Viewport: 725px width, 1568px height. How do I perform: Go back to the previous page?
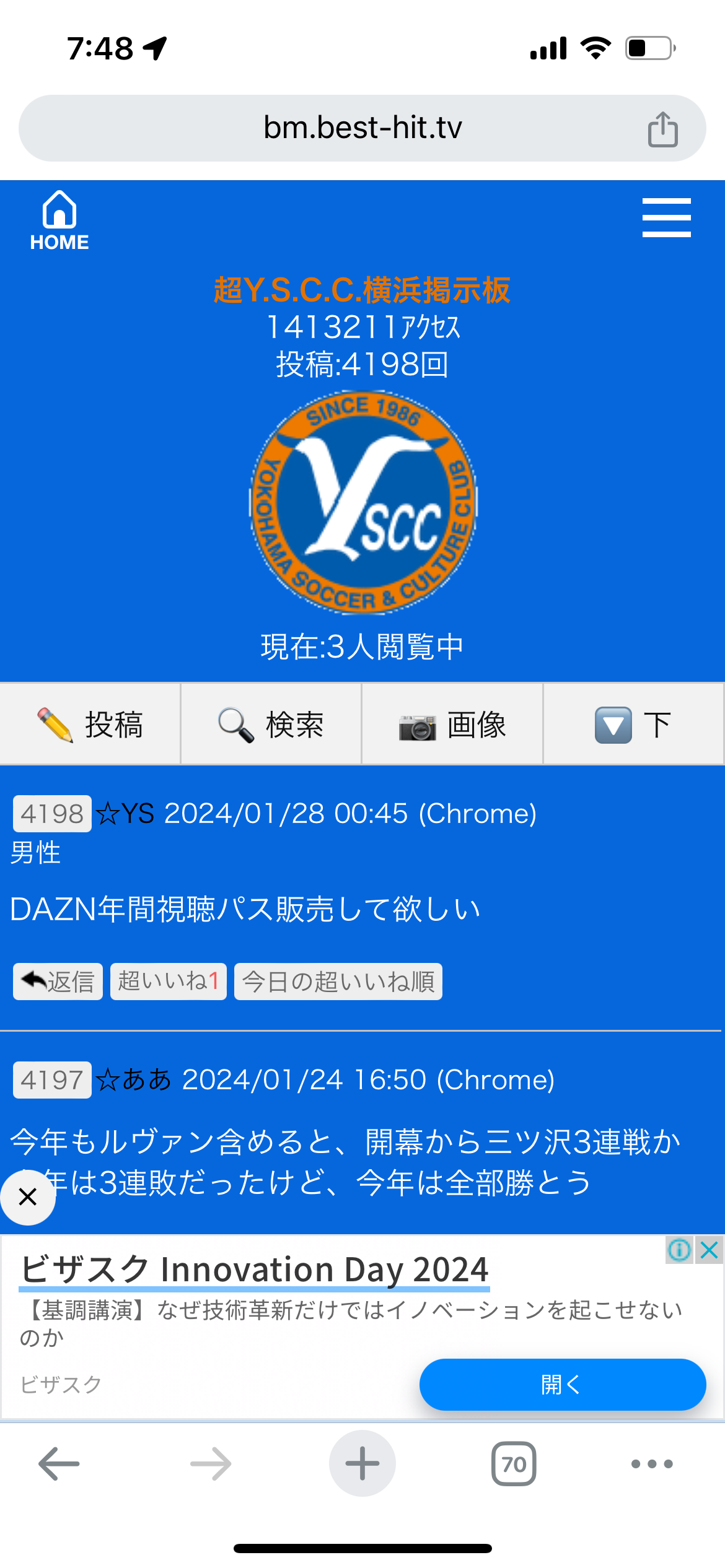tap(59, 1464)
